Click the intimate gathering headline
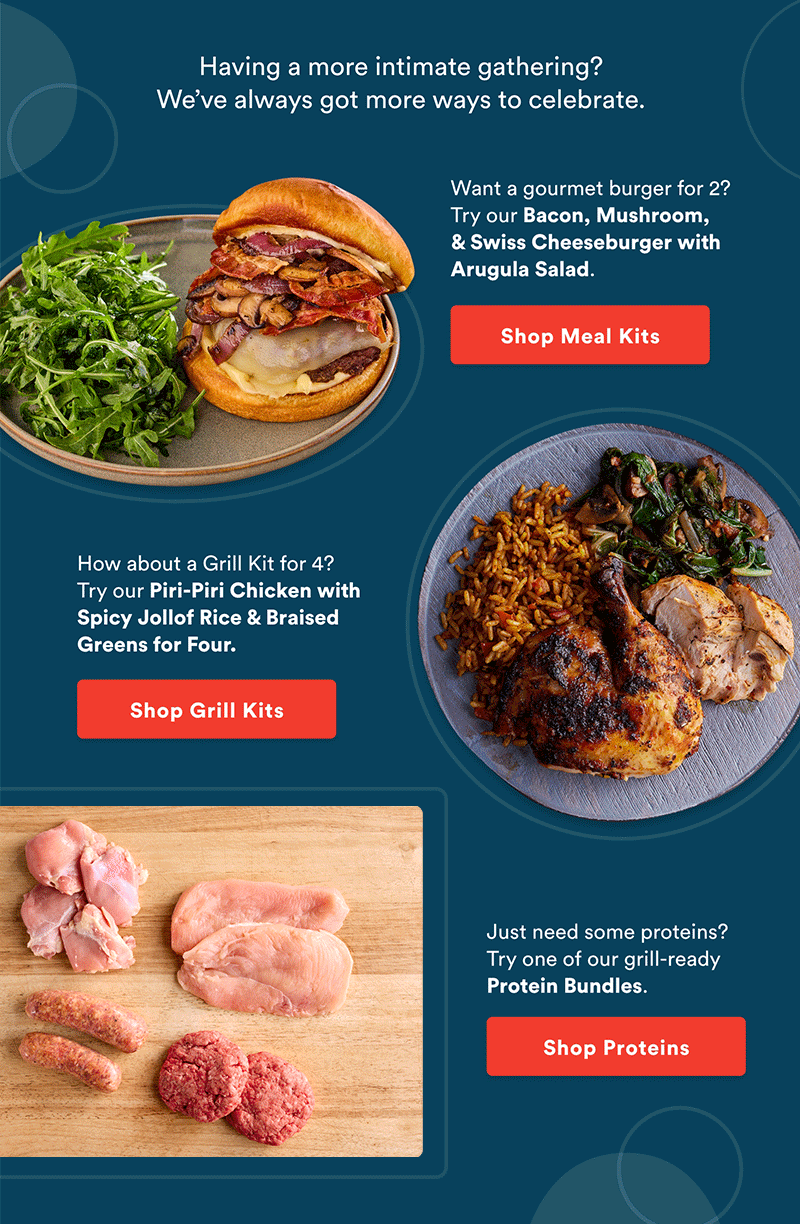The height and width of the screenshot is (1224, 800). [400, 83]
